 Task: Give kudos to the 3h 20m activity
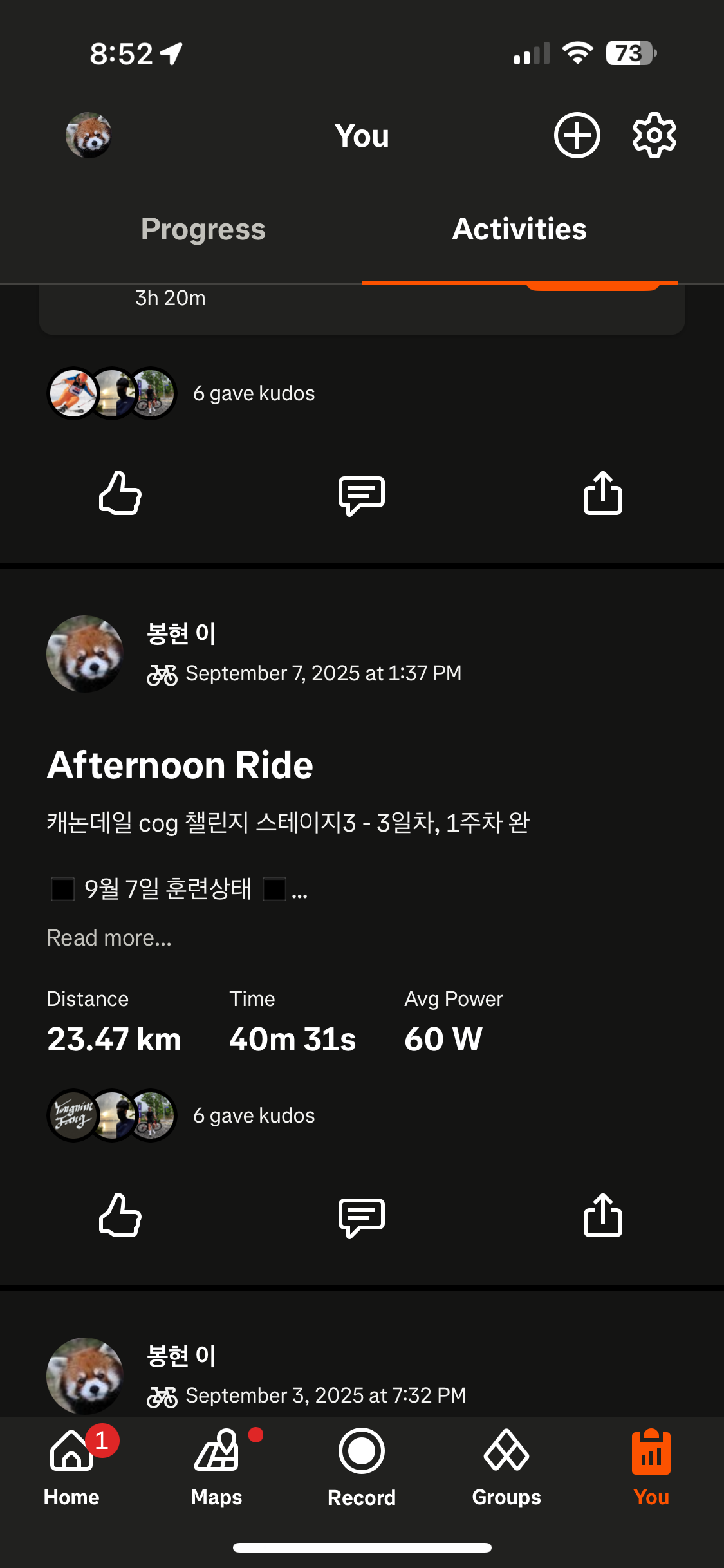coord(120,494)
